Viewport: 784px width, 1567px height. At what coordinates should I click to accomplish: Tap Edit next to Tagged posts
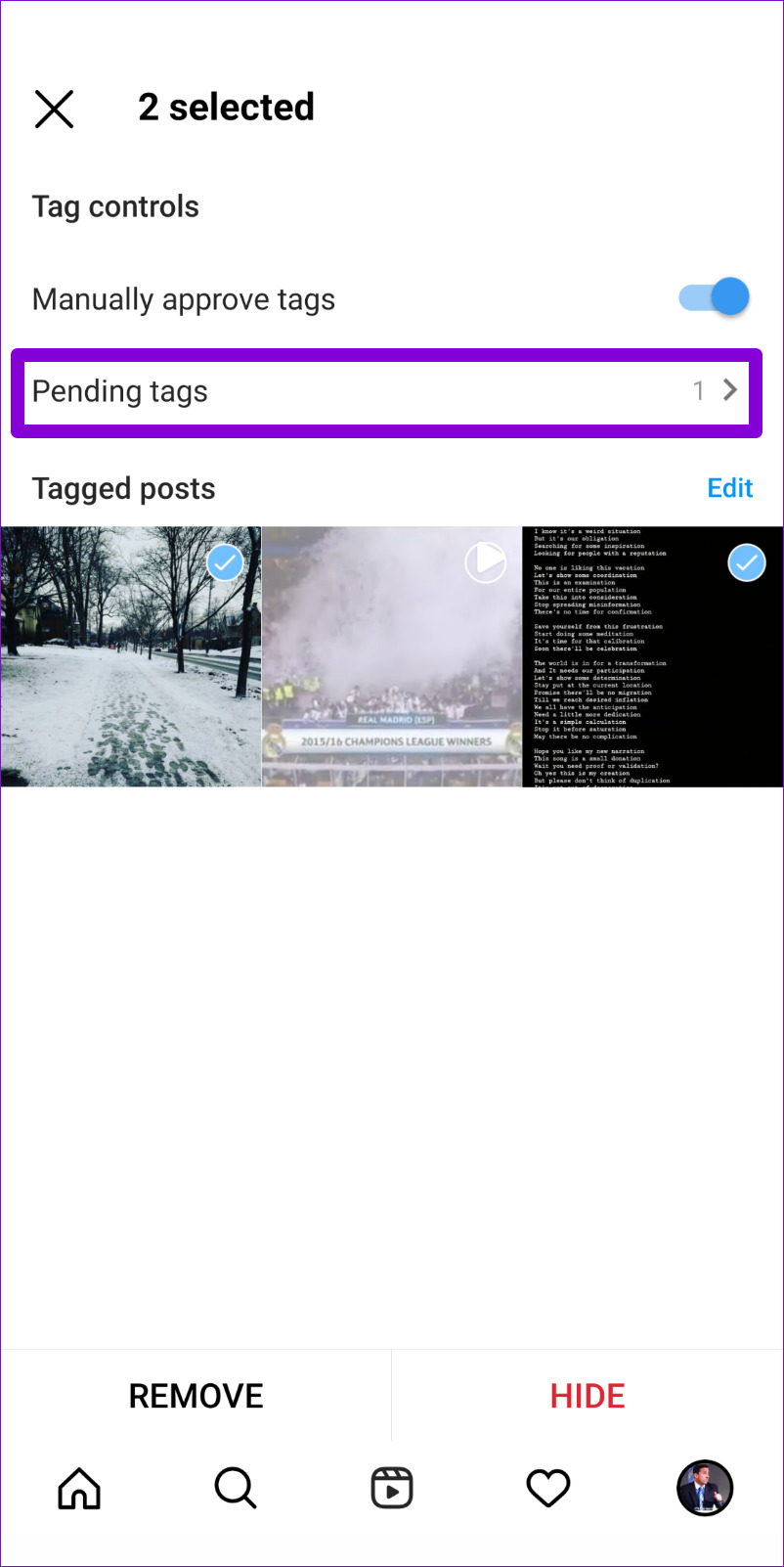(729, 488)
